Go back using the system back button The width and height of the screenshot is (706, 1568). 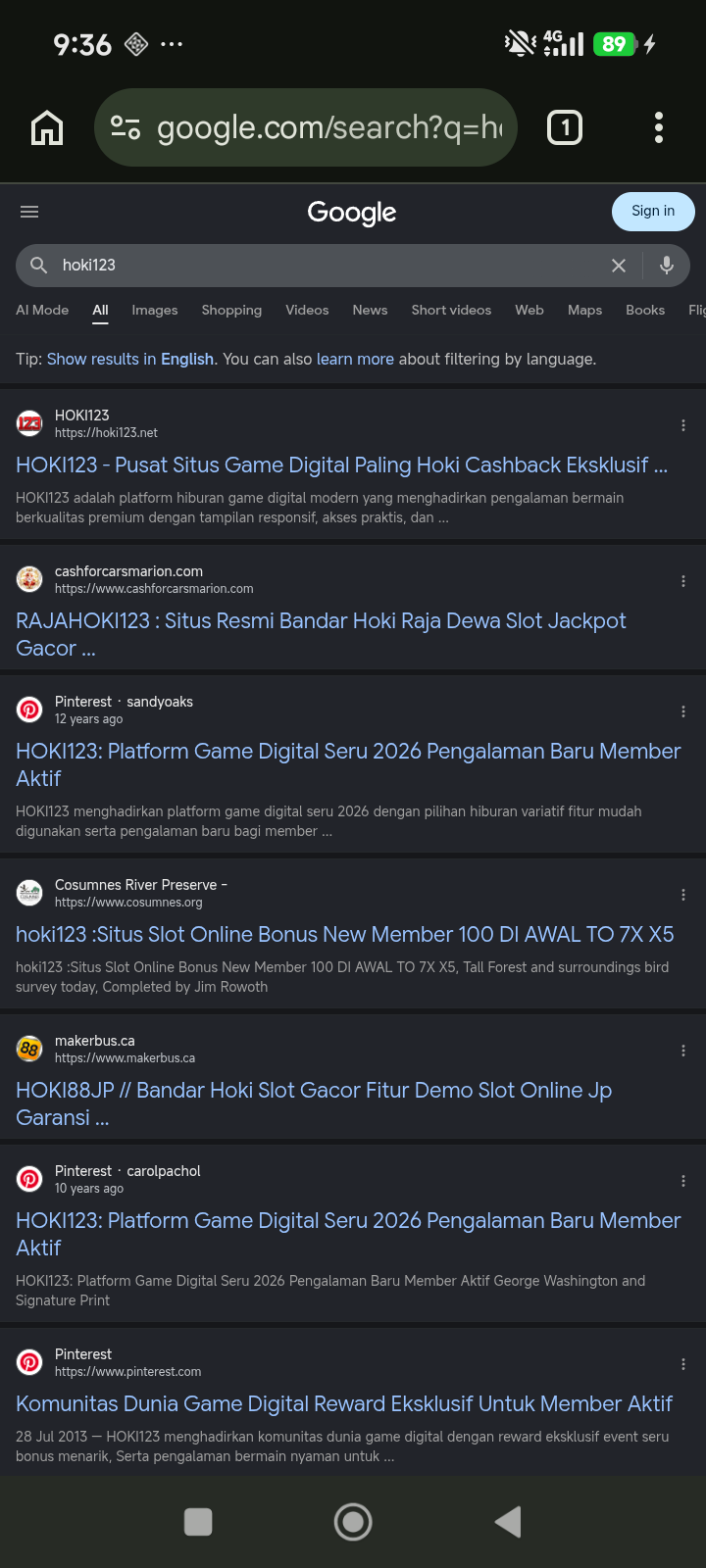pos(508,1522)
